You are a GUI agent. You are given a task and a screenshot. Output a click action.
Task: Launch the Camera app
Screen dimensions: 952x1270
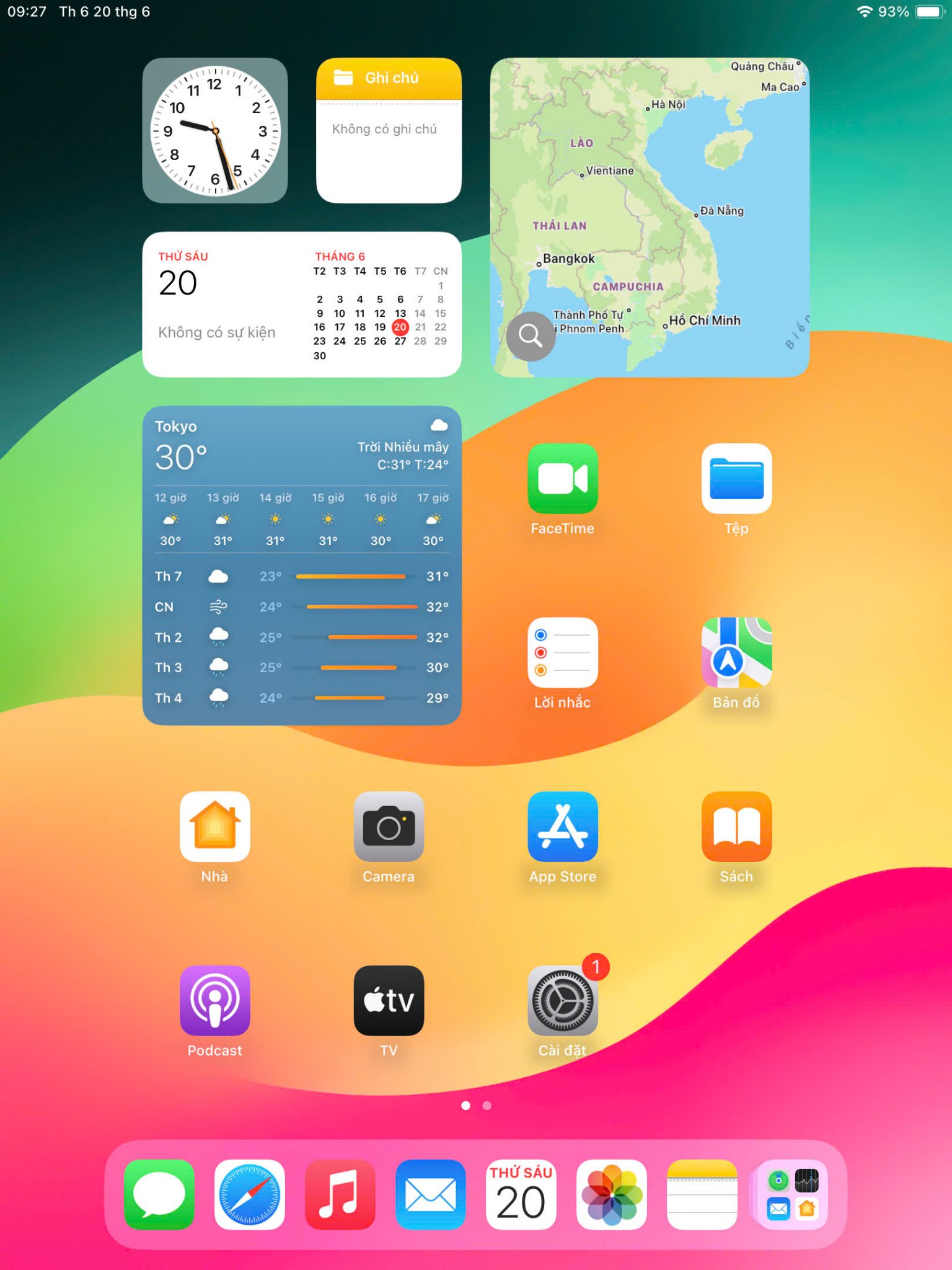[389, 827]
